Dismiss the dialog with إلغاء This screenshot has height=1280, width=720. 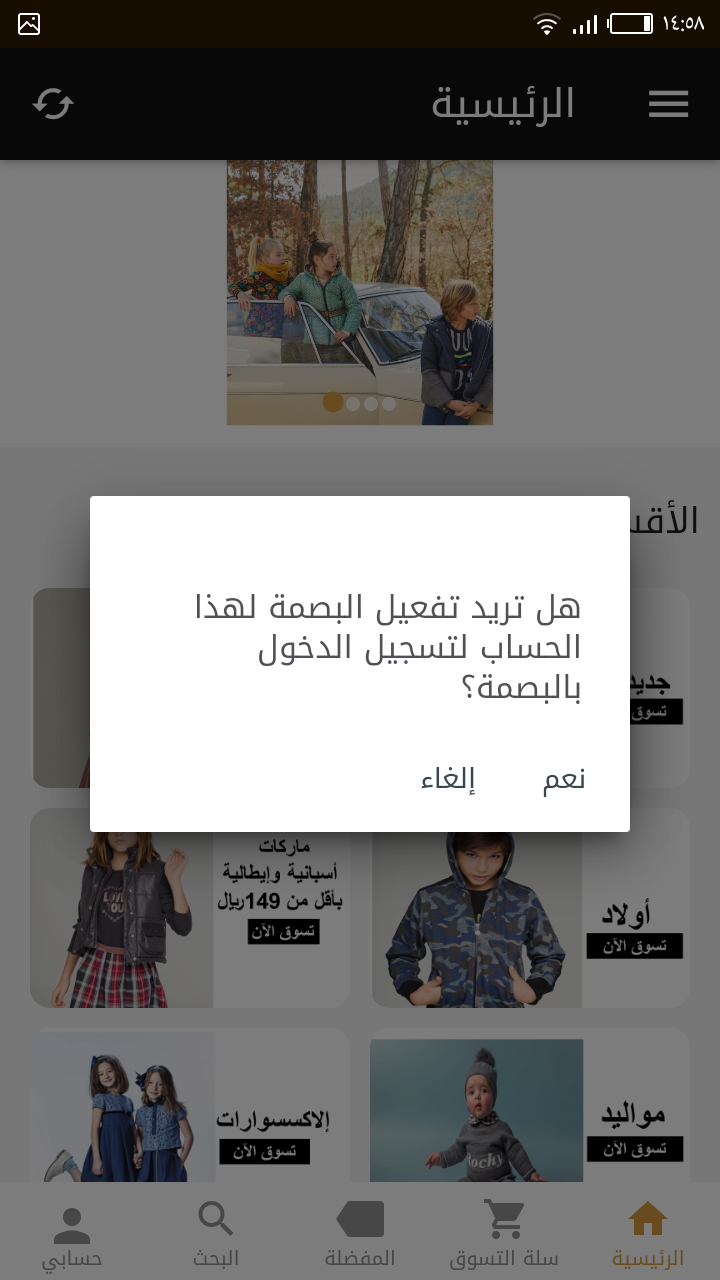pos(448,780)
